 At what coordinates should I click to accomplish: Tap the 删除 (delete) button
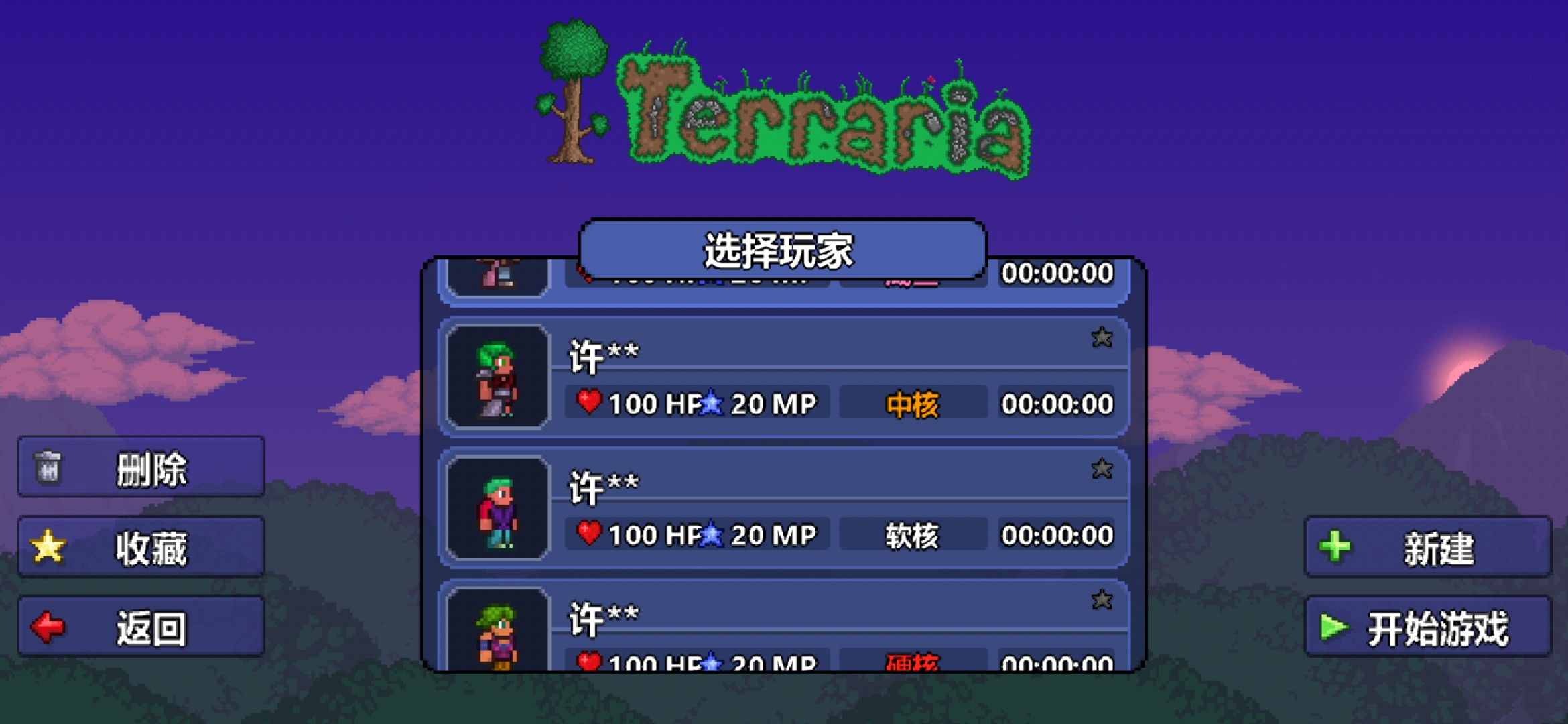click(x=141, y=468)
